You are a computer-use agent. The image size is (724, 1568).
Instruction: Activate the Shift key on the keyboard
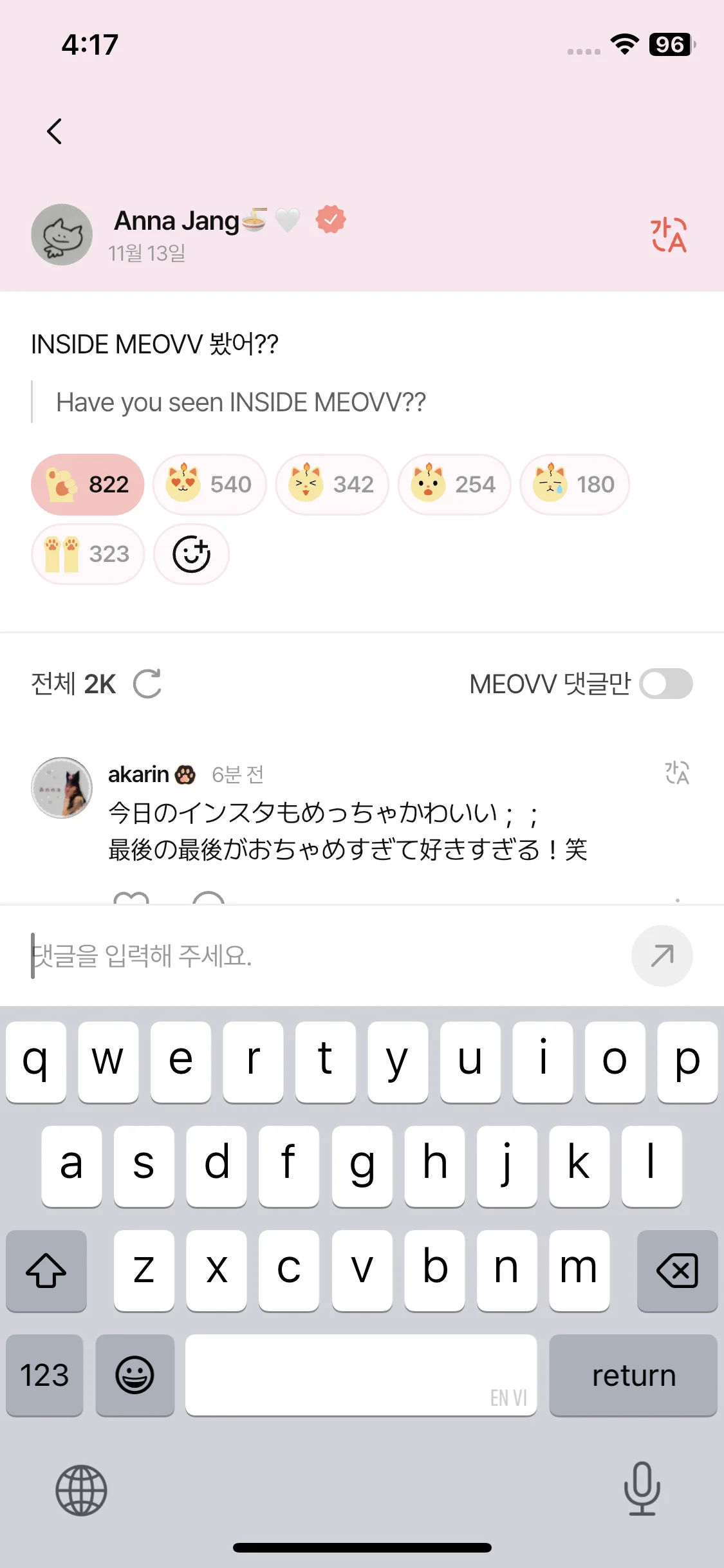coord(45,1271)
